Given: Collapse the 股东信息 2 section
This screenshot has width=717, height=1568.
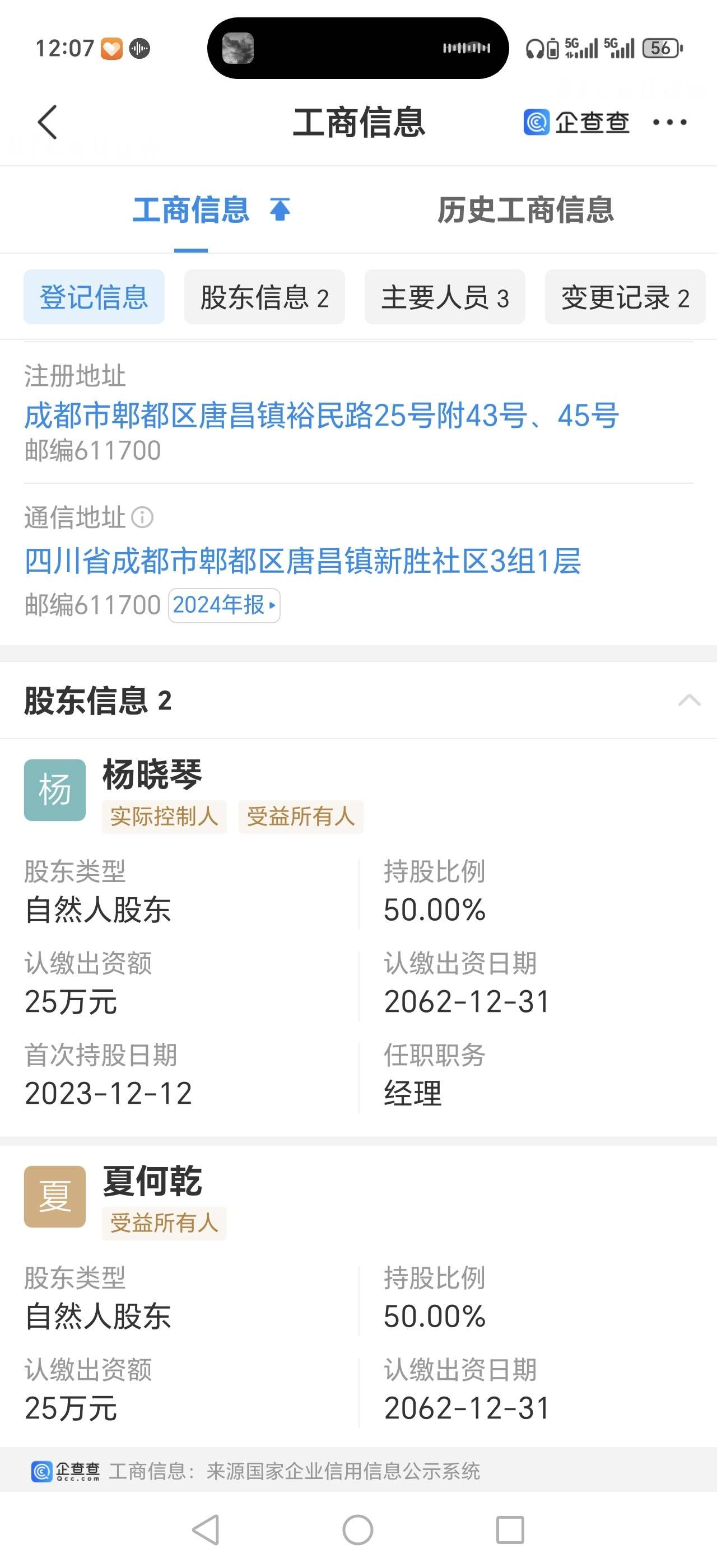Looking at the screenshot, I should pyautogui.click(x=689, y=700).
